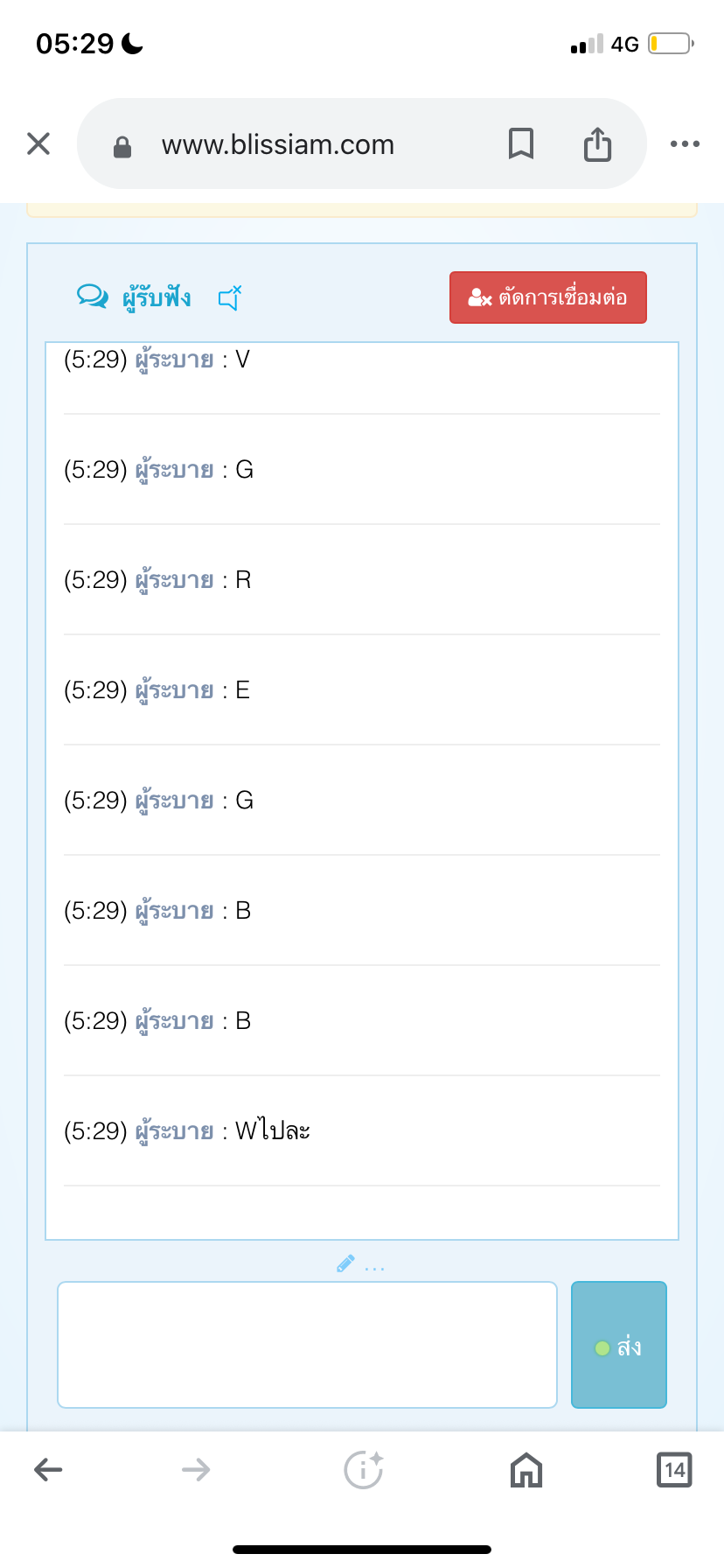Screen dimensions: 724x1568
Task: Open the tab switcher showing 14 tabs
Action: [x=674, y=1469]
